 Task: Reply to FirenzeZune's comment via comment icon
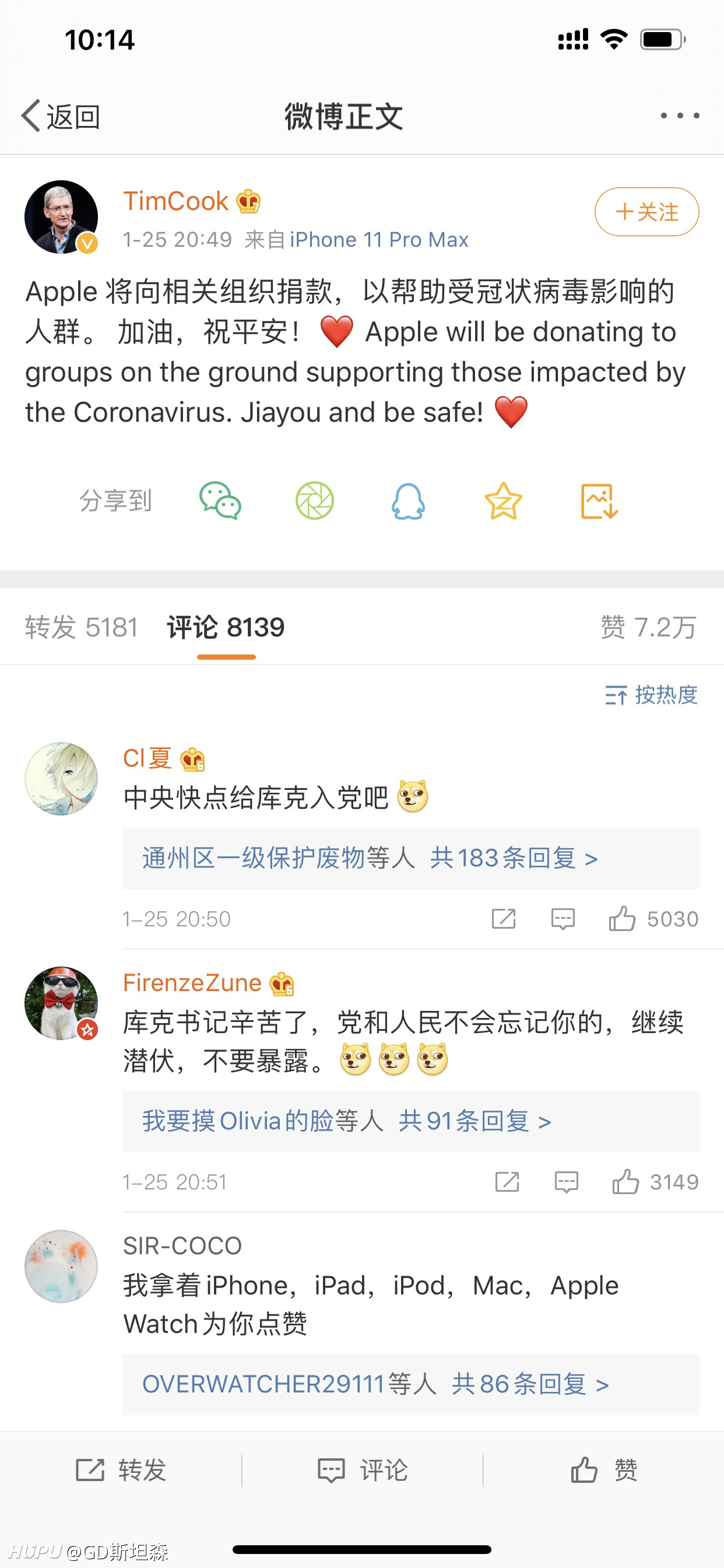pyautogui.click(x=567, y=1182)
